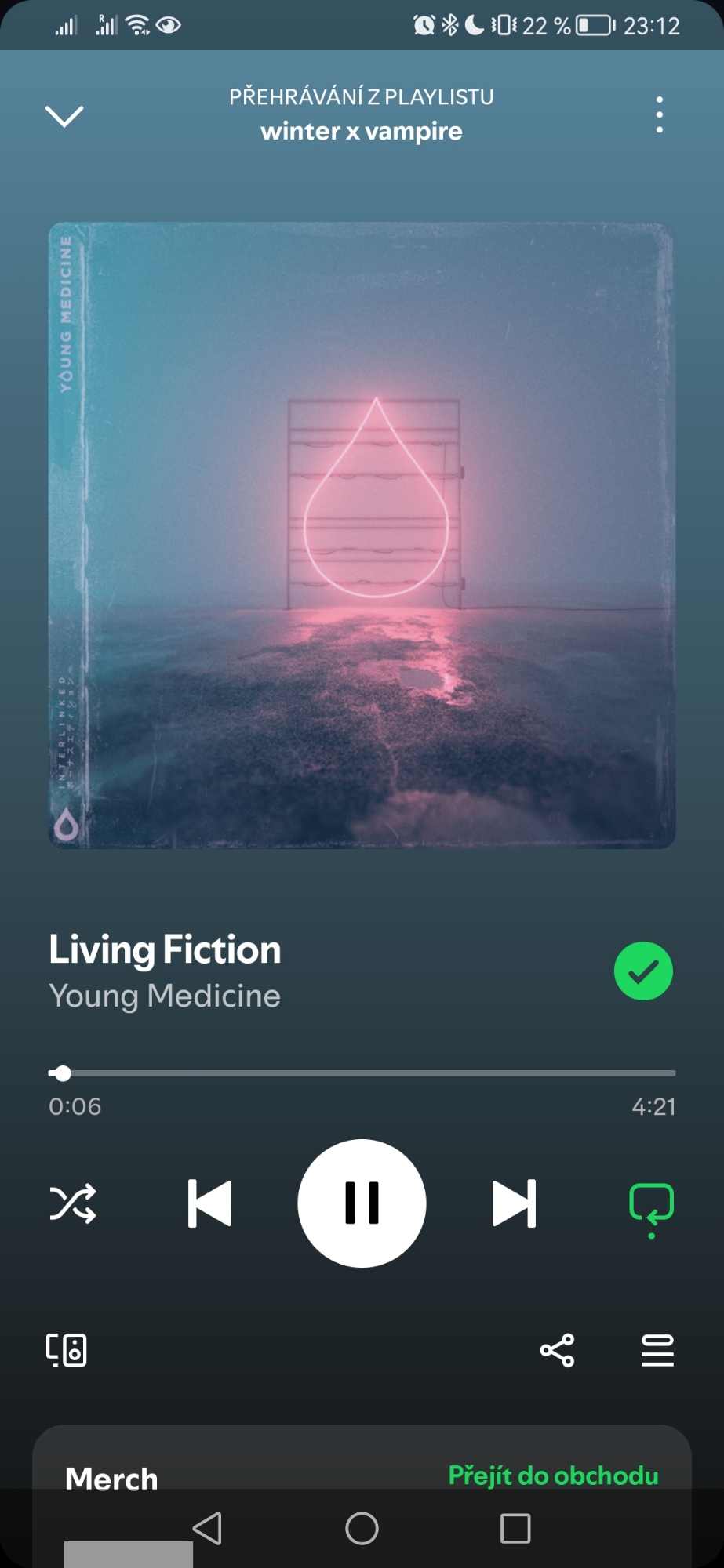Open the playback queue
724x1568 pixels.
657,1350
